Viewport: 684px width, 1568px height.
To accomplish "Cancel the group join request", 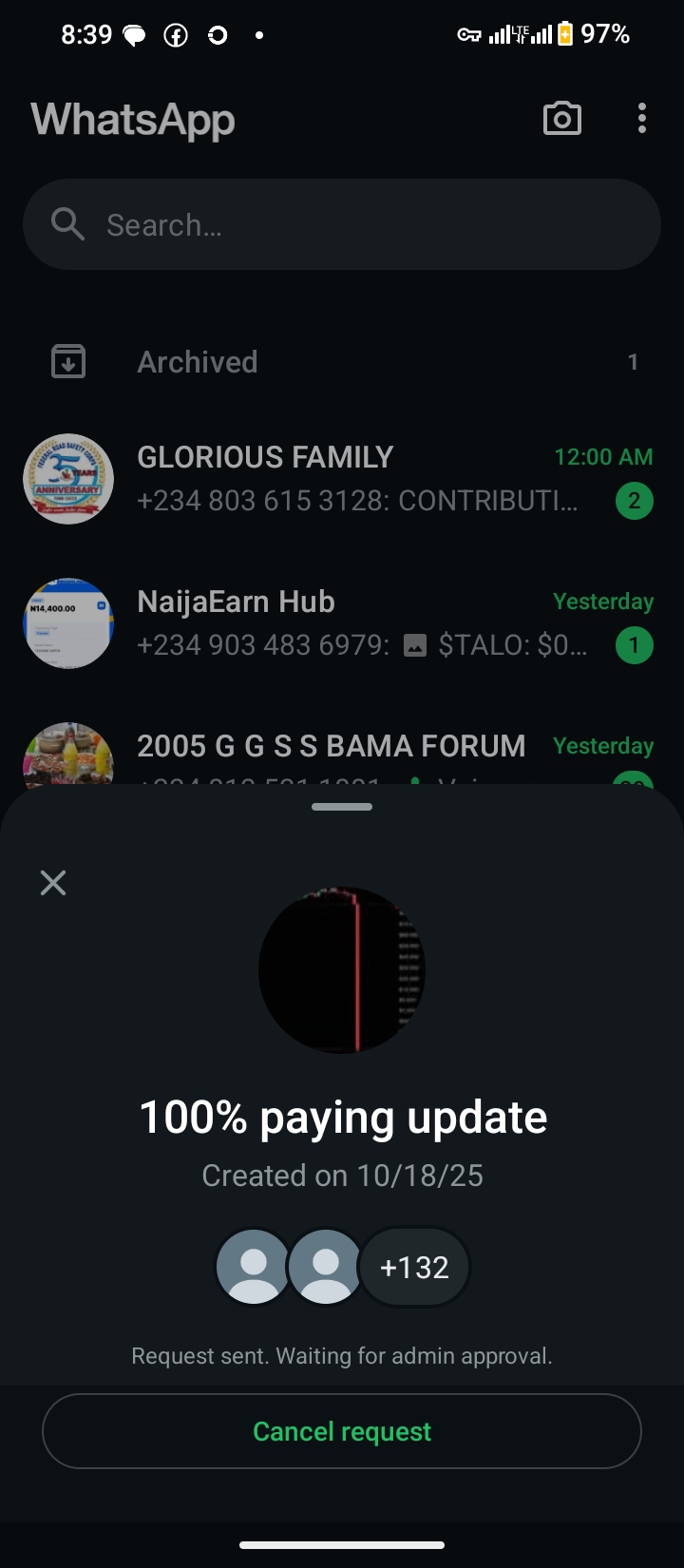I will click(342, 1431).
